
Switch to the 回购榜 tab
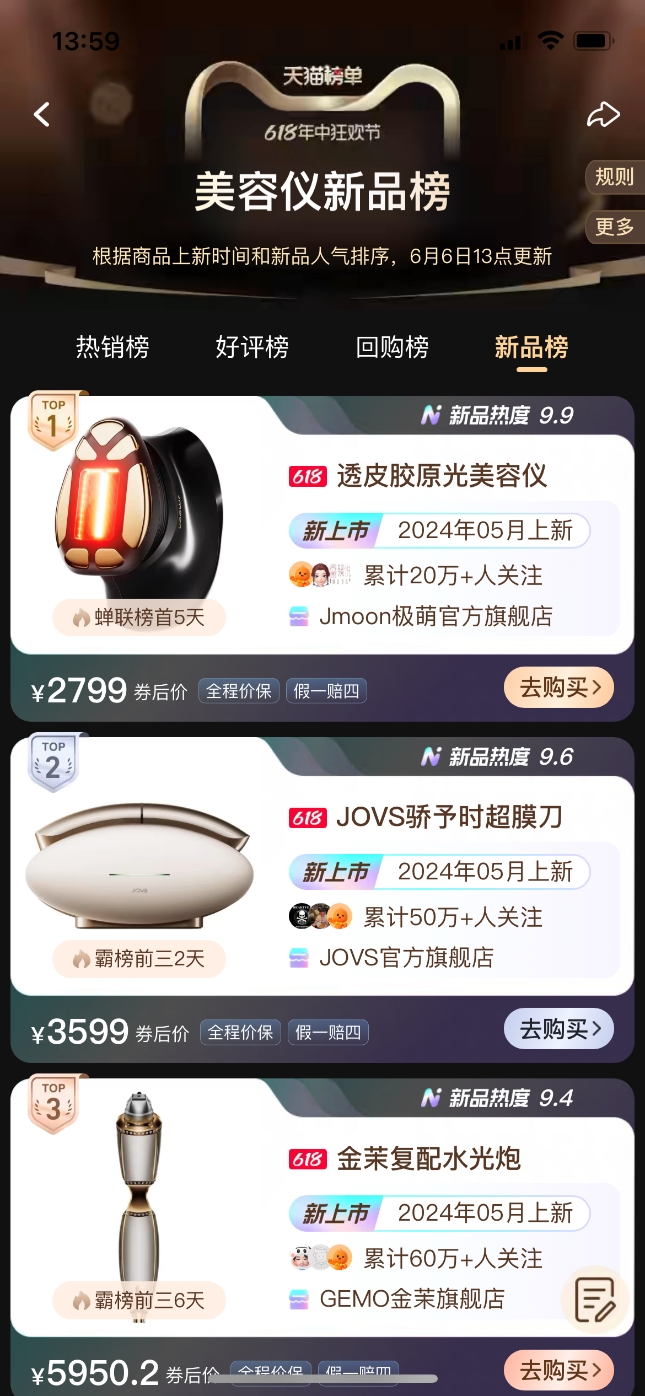coord(392,347)
